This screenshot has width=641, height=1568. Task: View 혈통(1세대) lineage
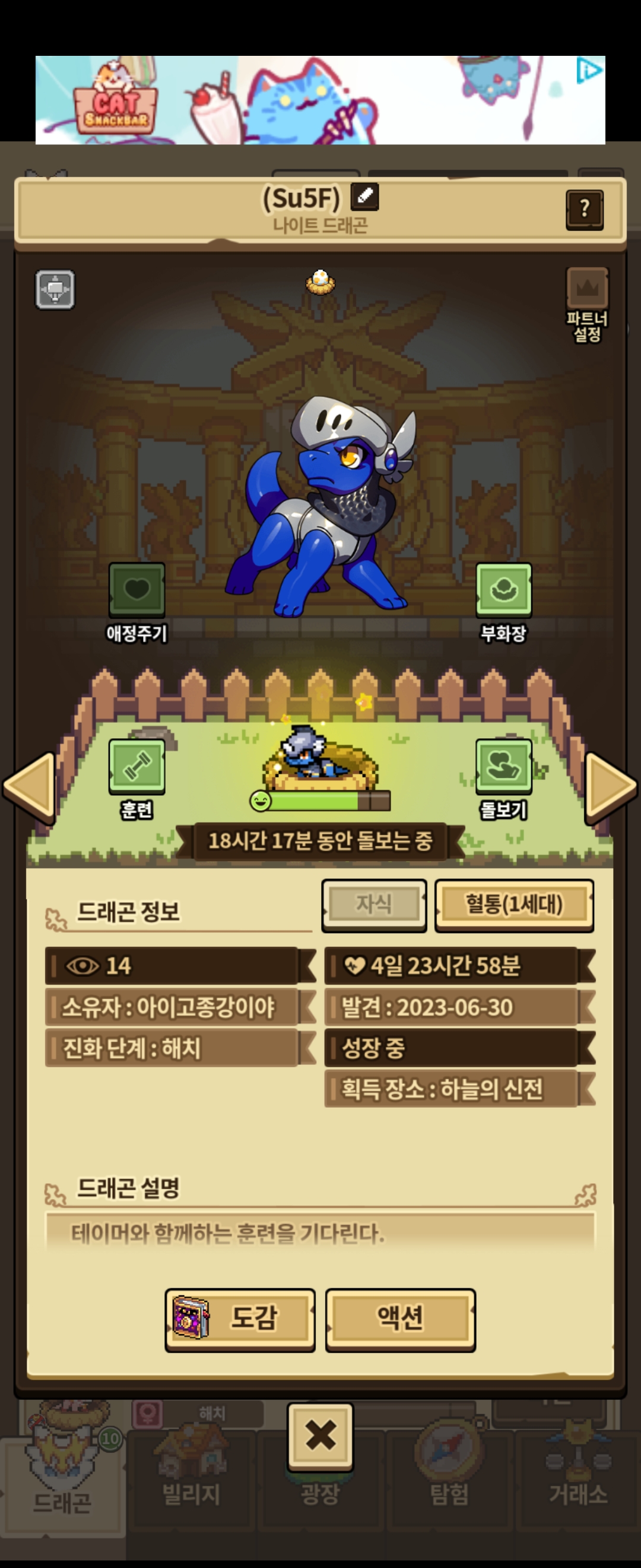pos(514,905)
